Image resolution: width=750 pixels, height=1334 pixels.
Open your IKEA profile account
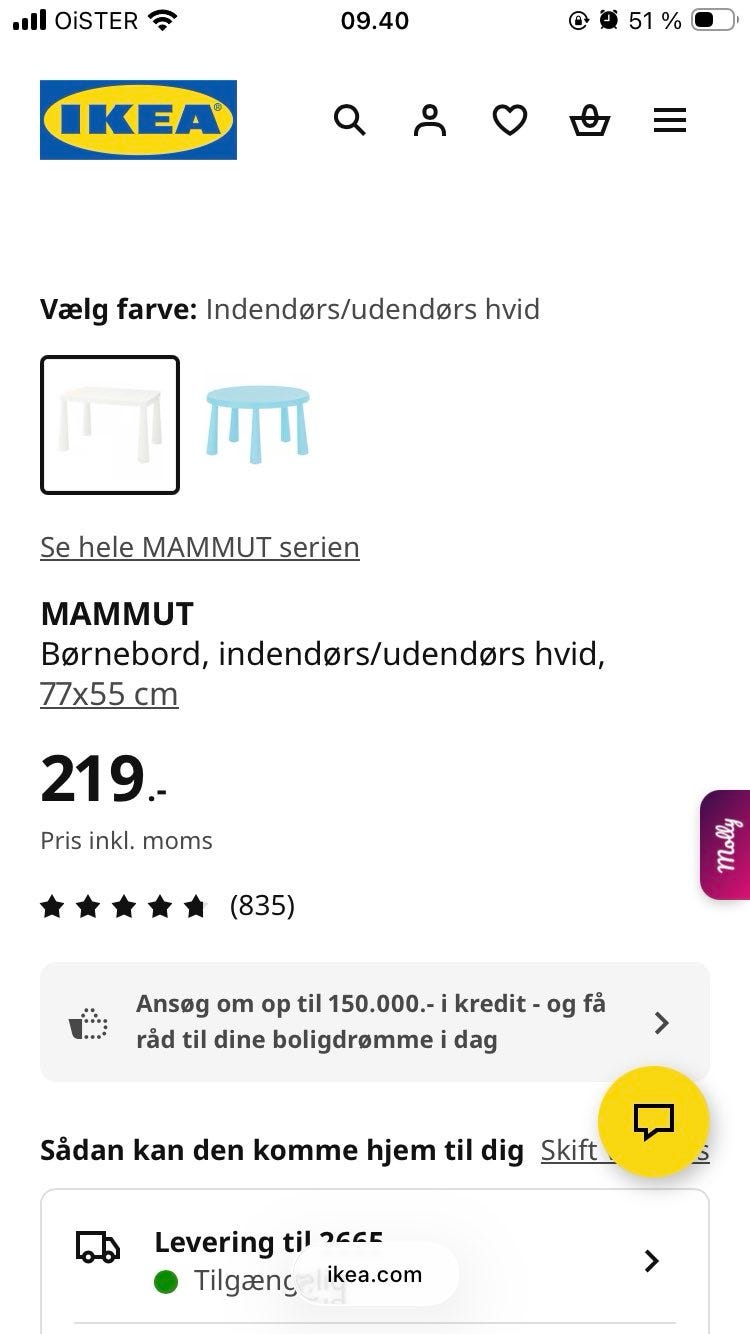click(430, 120)
